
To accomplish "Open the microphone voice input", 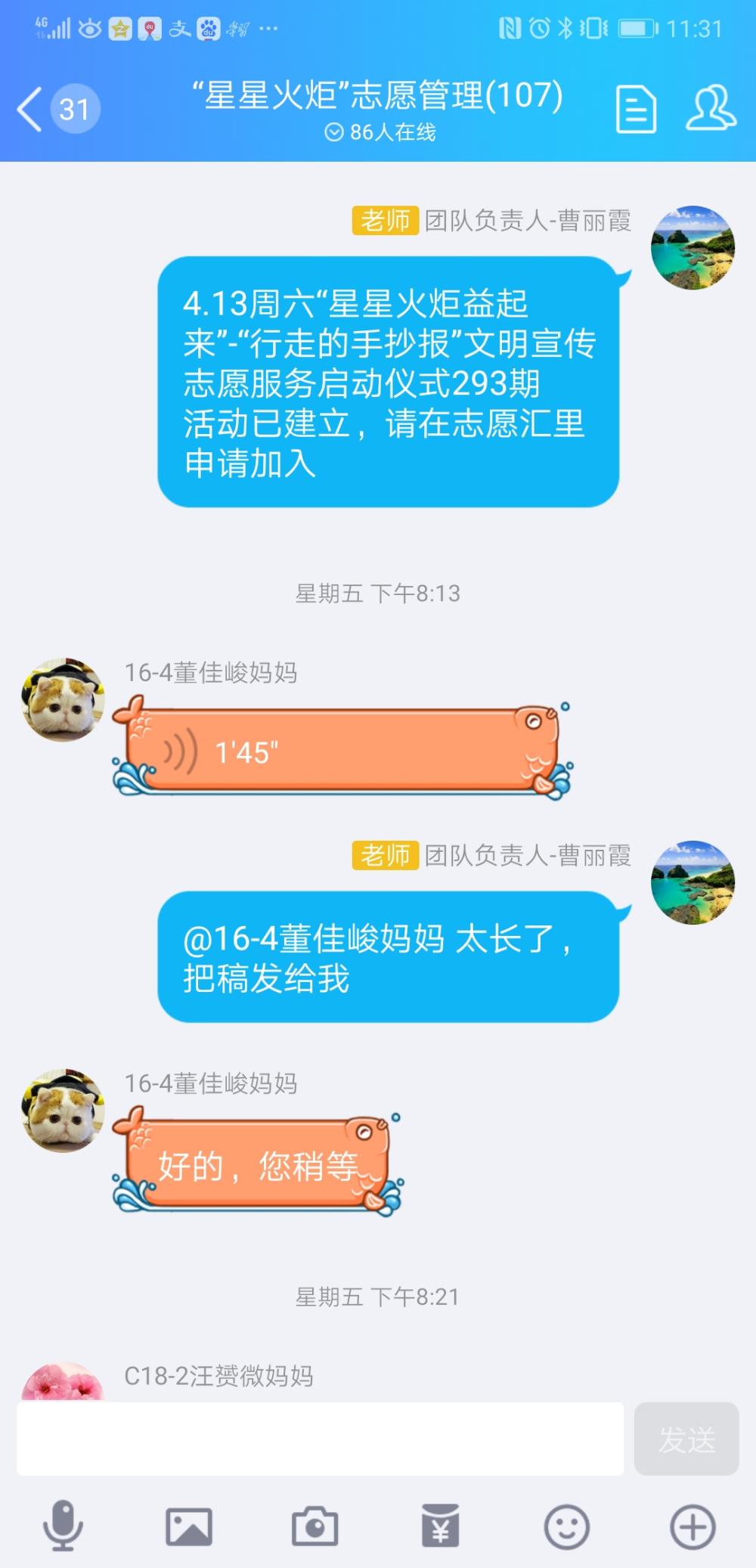I will (63, 1526).
